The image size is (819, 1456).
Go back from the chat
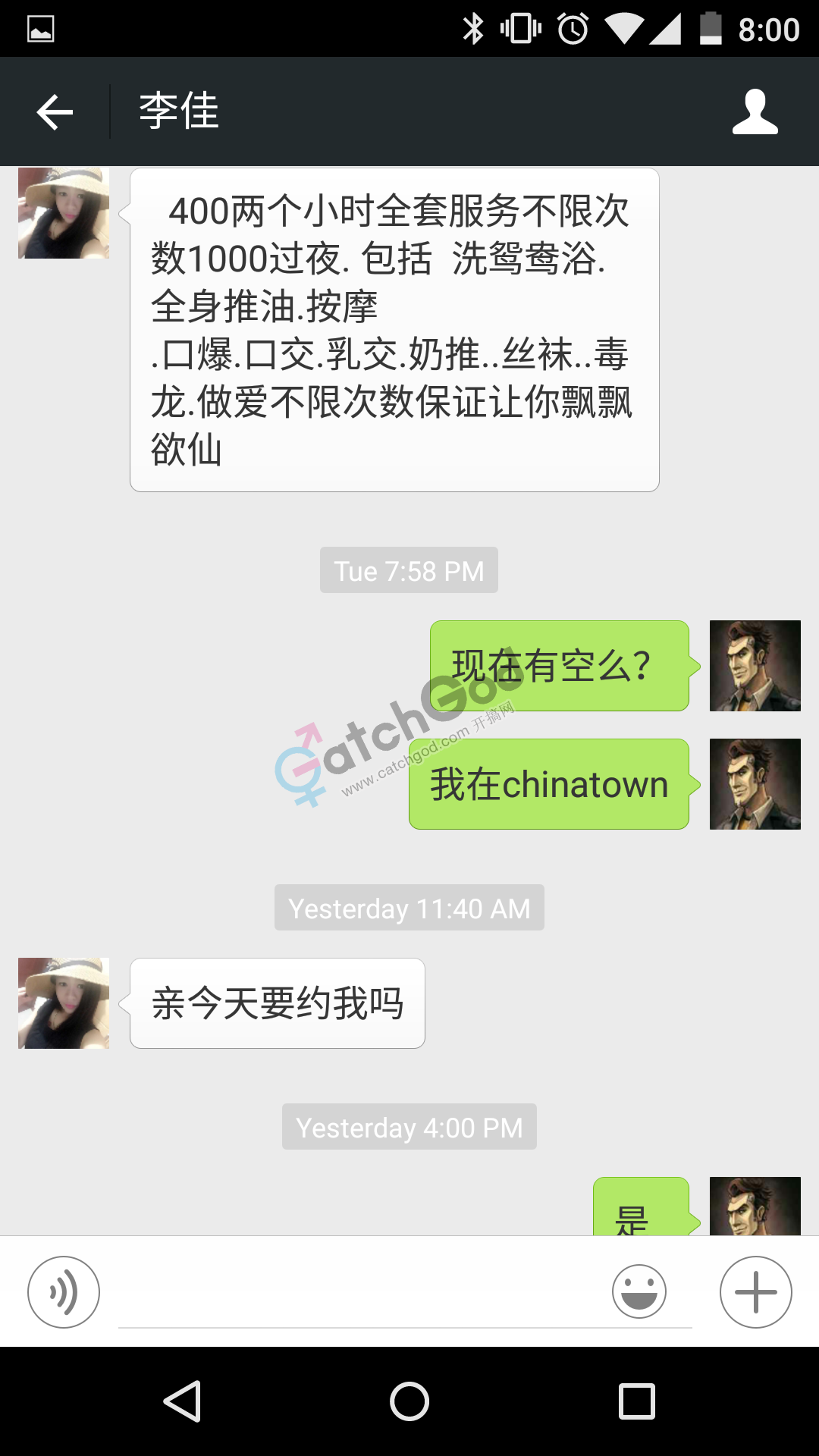click(55, 112)
